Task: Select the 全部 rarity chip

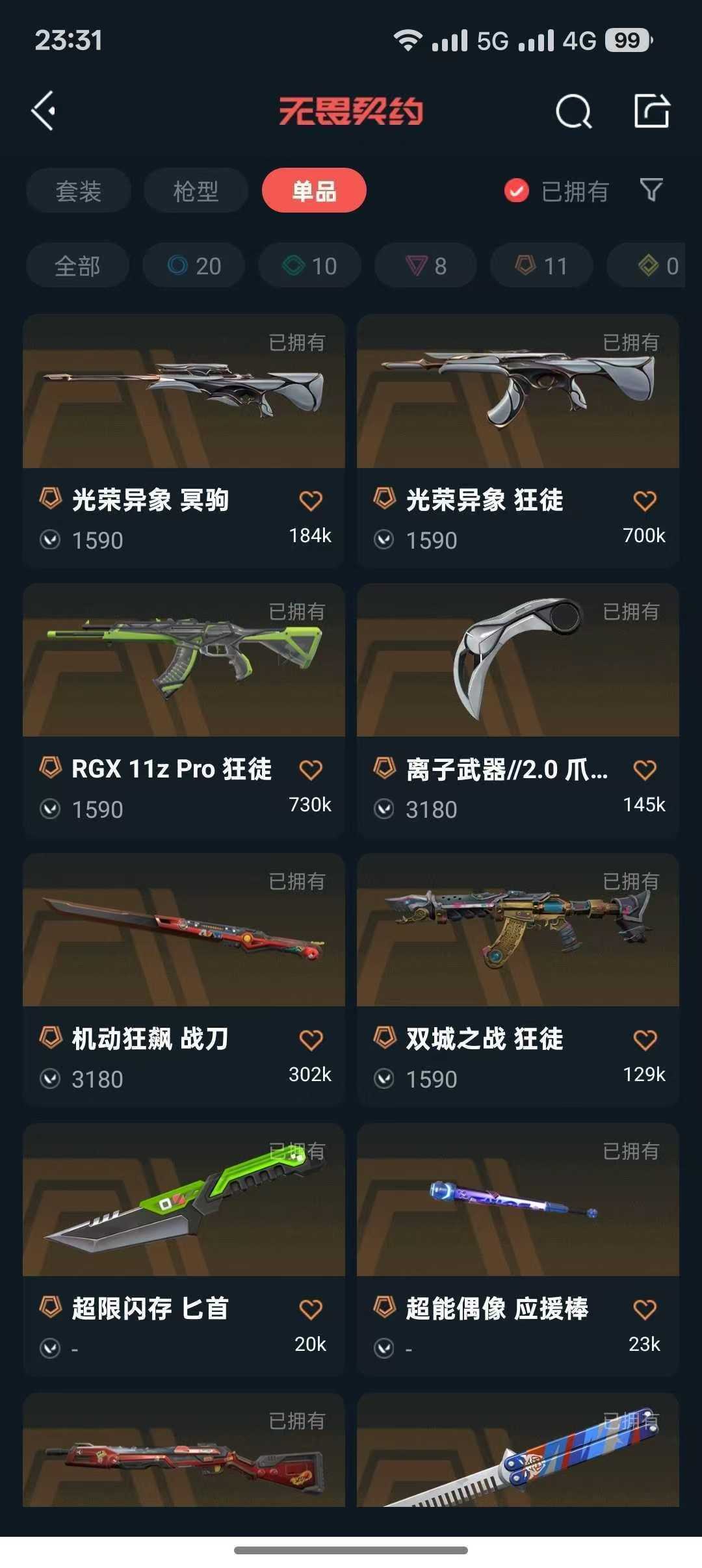Action: tap(77, 265)
